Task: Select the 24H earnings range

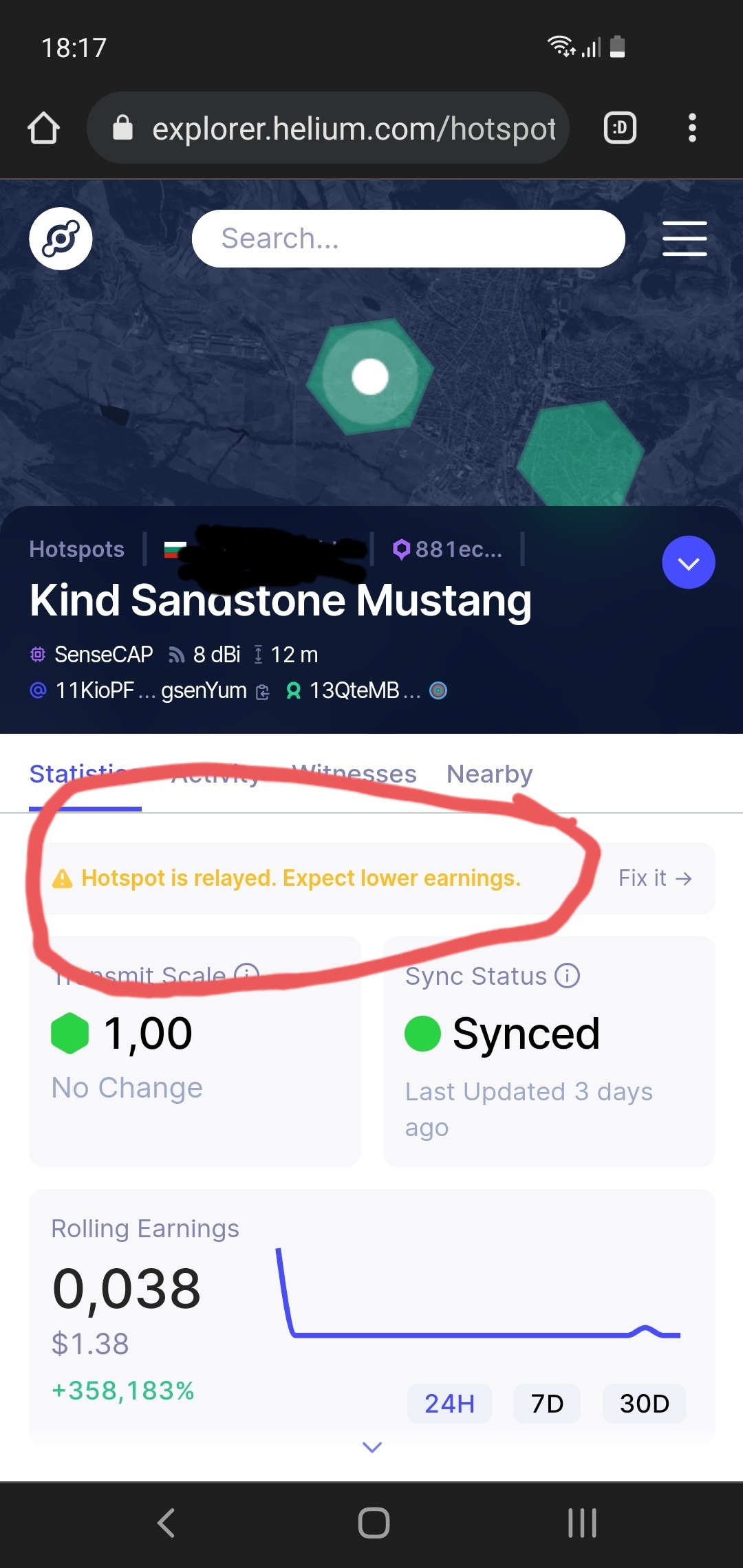Action: pos(449,1404)
